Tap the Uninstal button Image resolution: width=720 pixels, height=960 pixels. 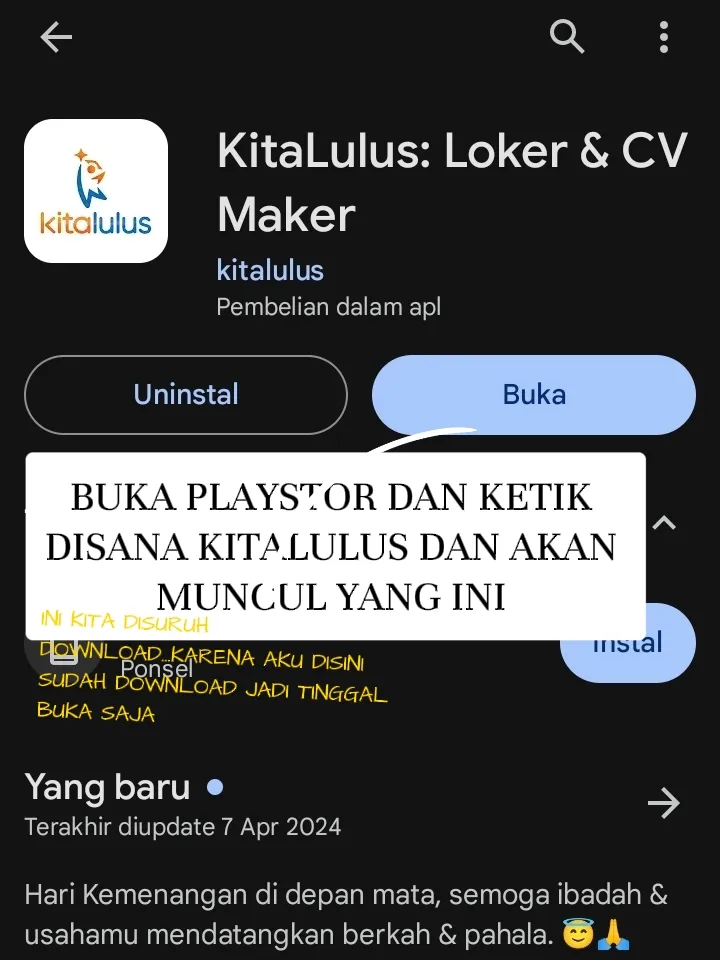(186, 394)
